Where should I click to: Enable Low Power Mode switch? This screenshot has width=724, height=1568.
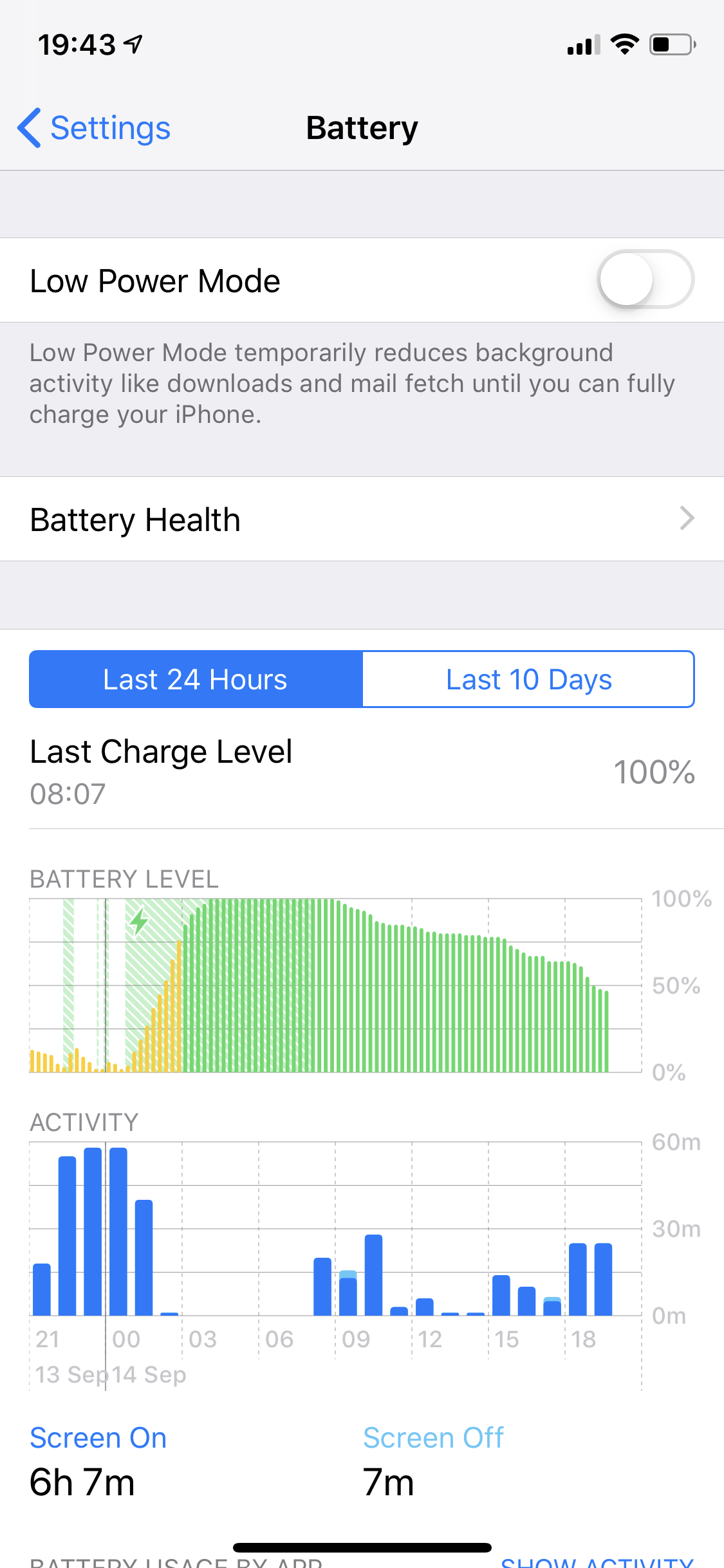click(x=645, y=280)
